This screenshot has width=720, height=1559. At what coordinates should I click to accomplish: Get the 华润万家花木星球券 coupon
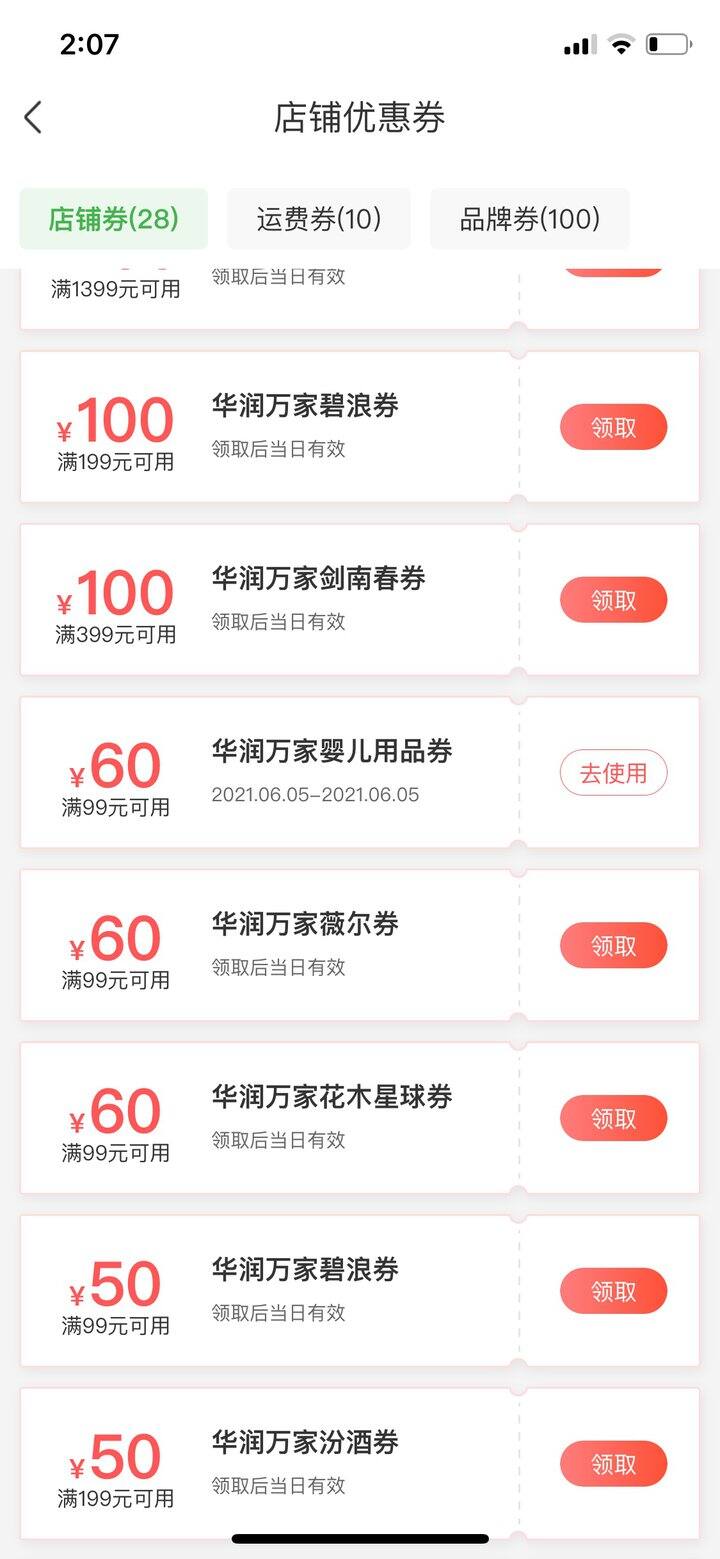[613, 1118]
